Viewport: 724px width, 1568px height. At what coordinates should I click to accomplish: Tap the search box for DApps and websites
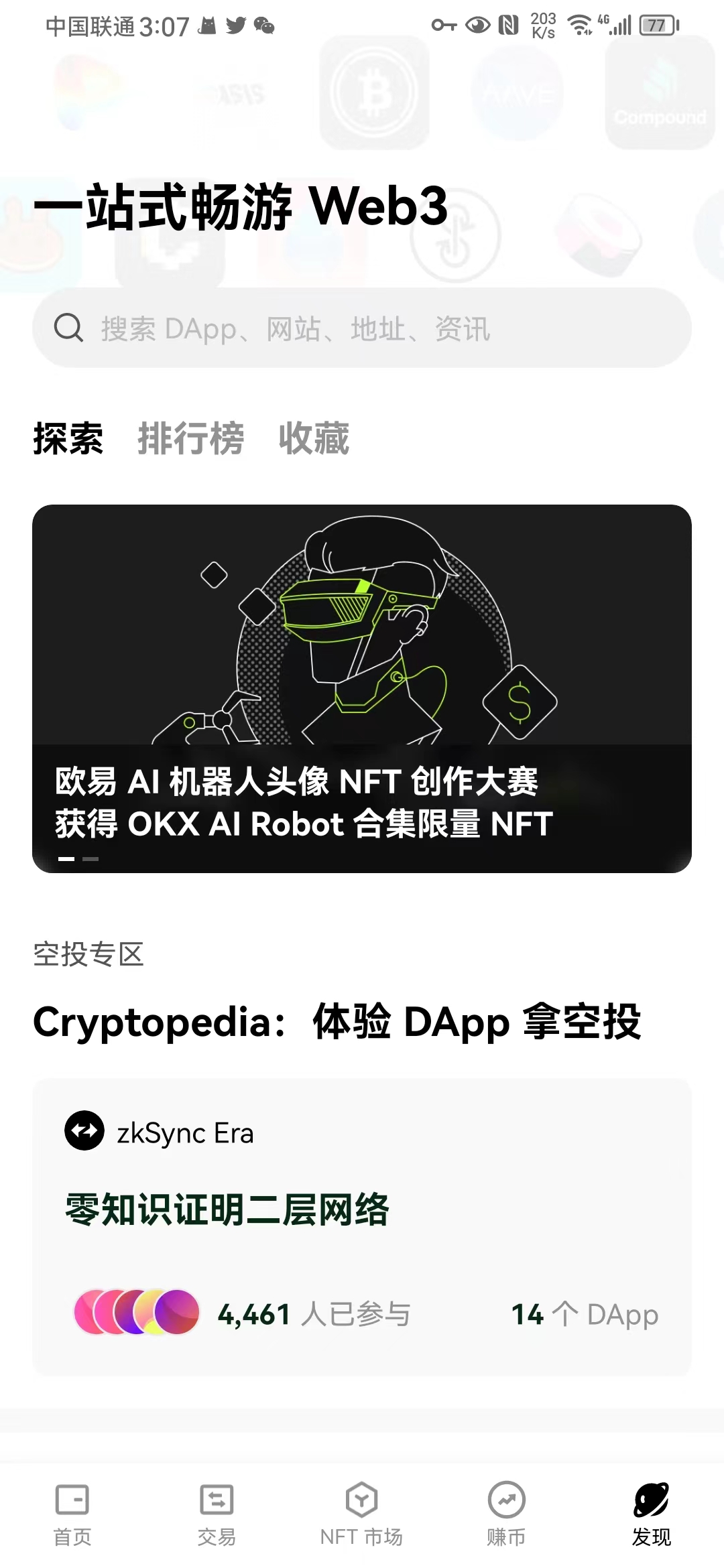tap(362, 328)
